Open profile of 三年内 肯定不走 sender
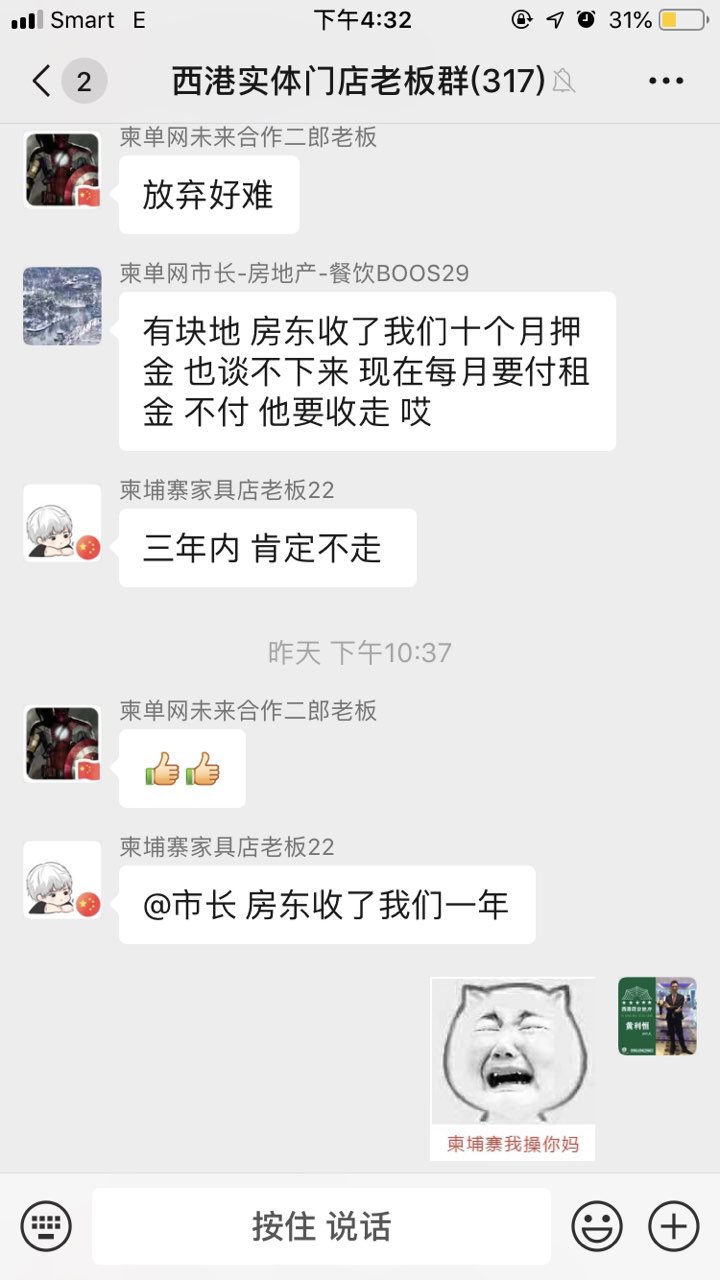The image size is (720, 1280). pyautogui.click(x=62, y=523)
